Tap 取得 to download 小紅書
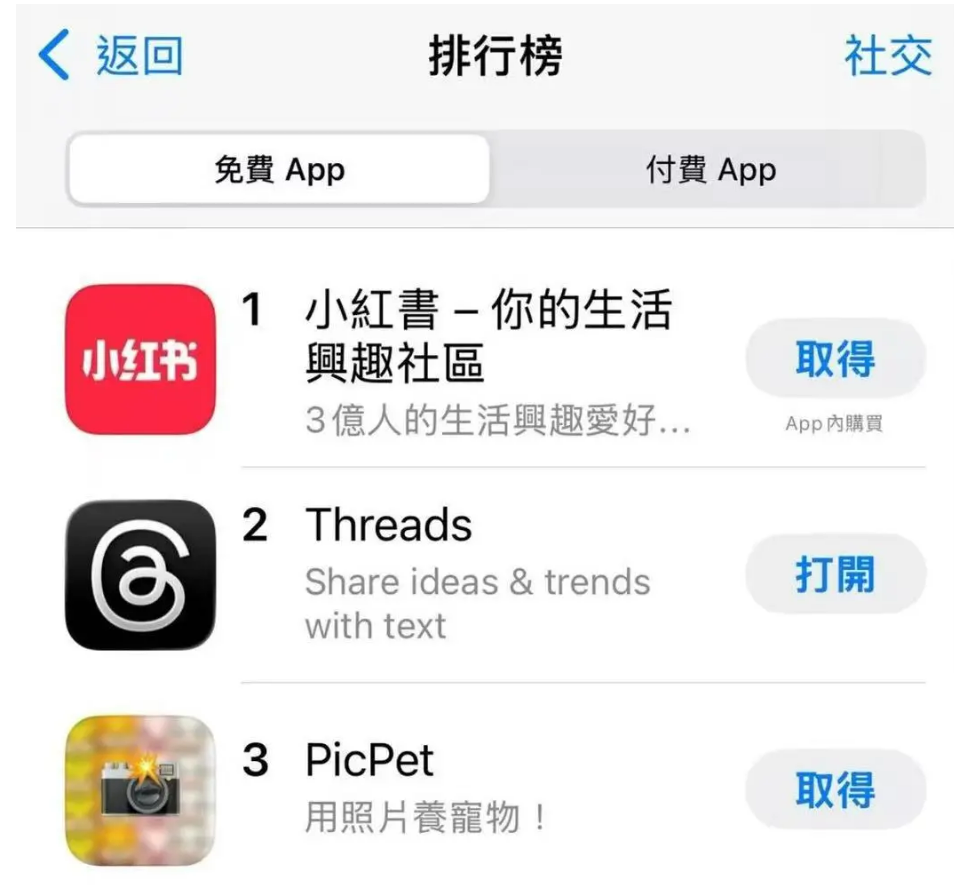The image size is (954, 885). (835, 359)
